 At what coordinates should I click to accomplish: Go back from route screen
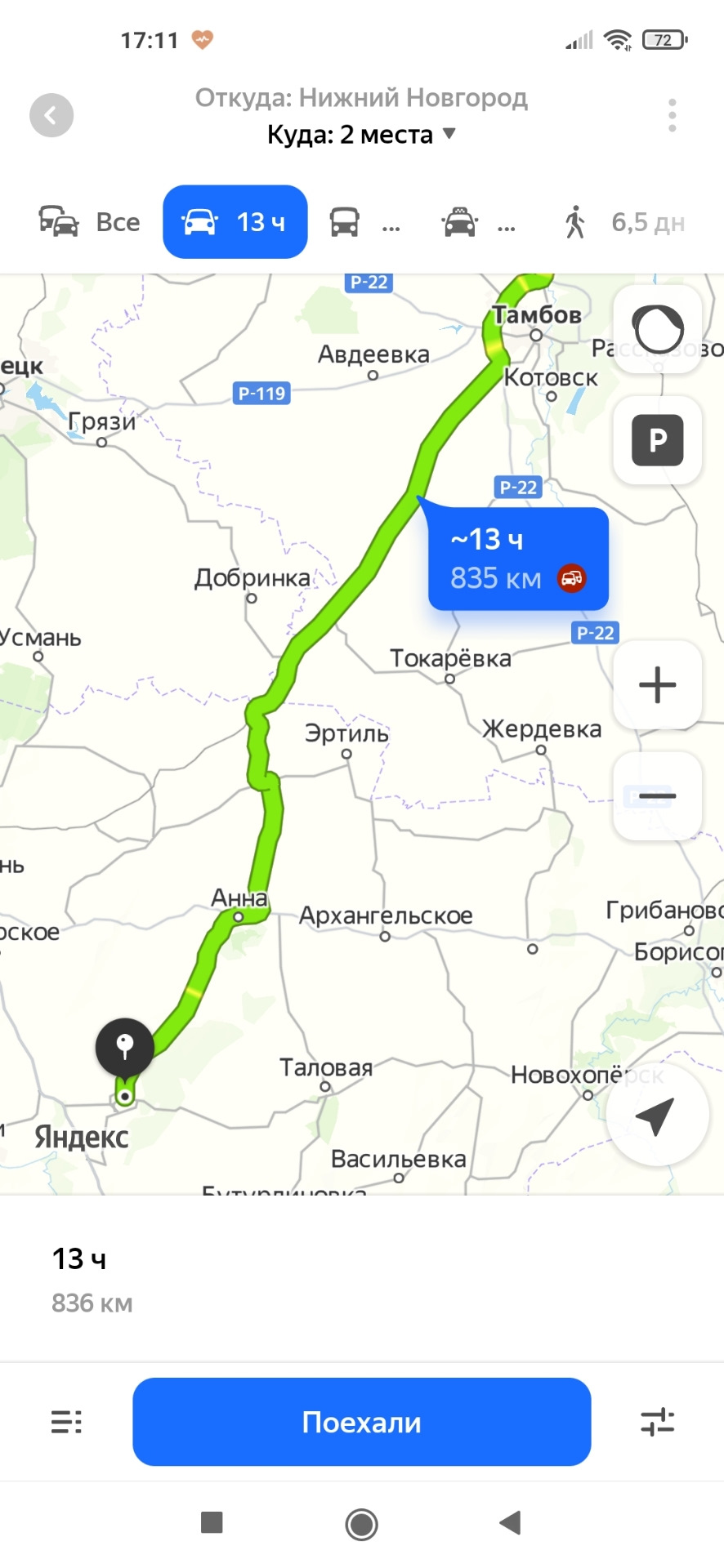coord(51,115)
